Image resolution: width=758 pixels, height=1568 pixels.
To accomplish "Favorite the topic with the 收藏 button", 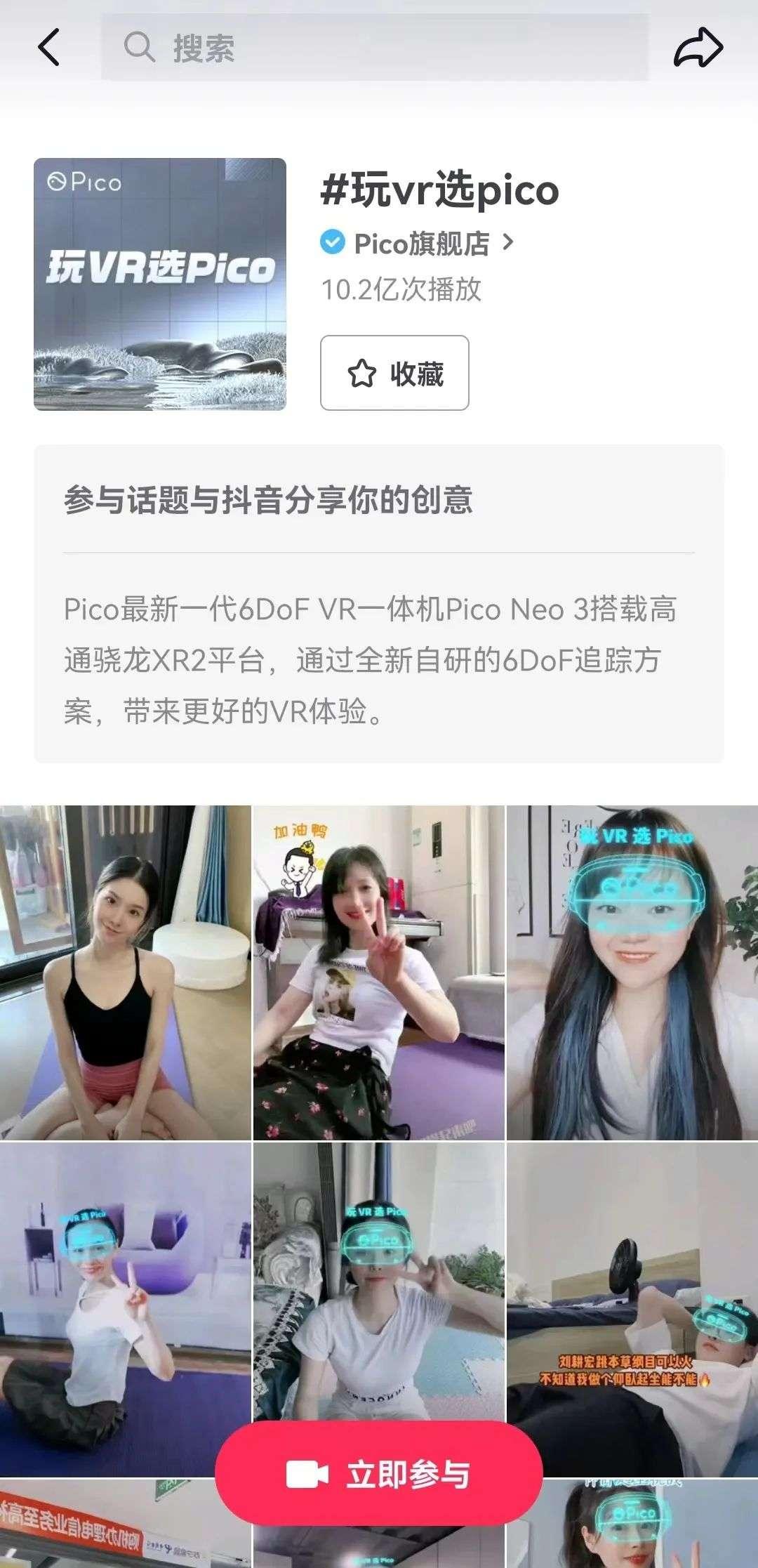I will [394, 373].
